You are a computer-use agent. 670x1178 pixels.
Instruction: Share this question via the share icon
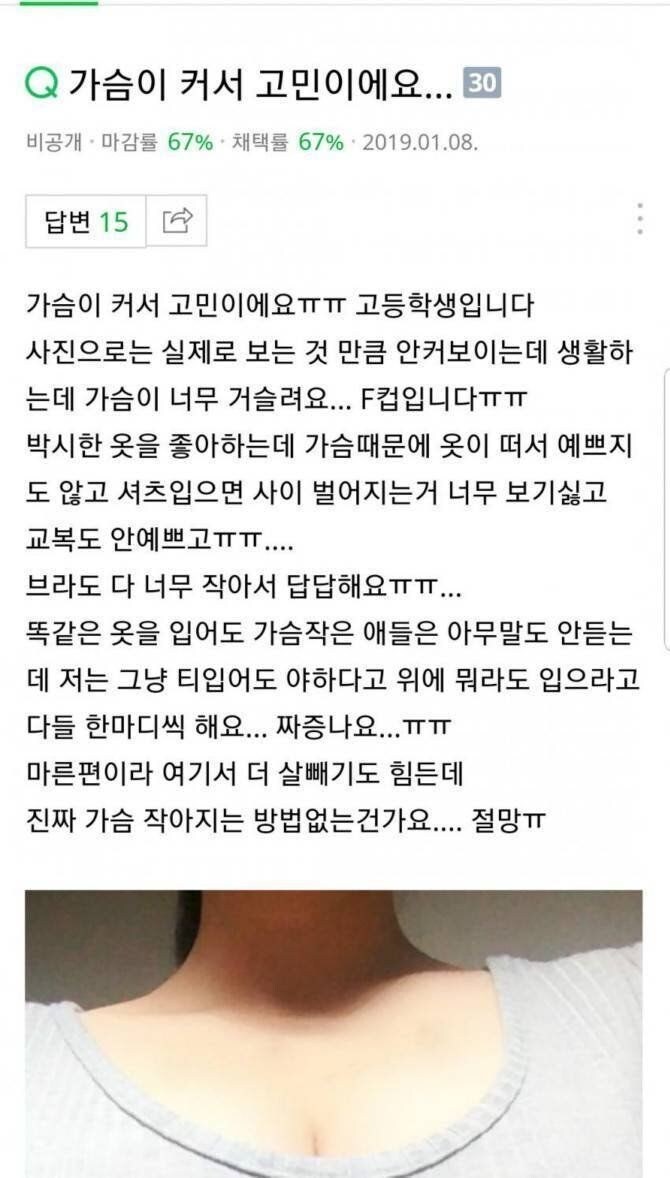click(x=177, y=221)
